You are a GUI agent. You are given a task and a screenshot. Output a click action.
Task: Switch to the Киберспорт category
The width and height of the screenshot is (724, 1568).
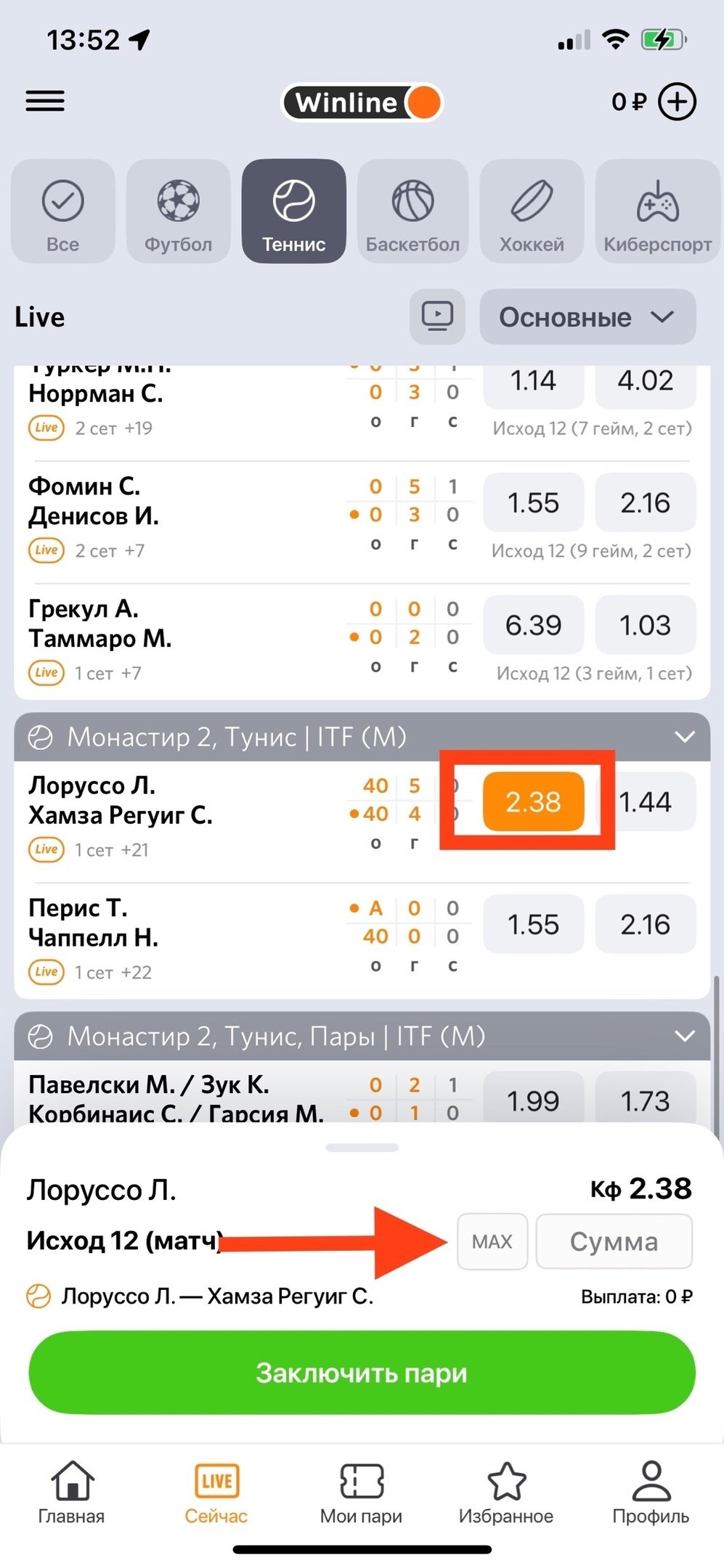(657, 211)
